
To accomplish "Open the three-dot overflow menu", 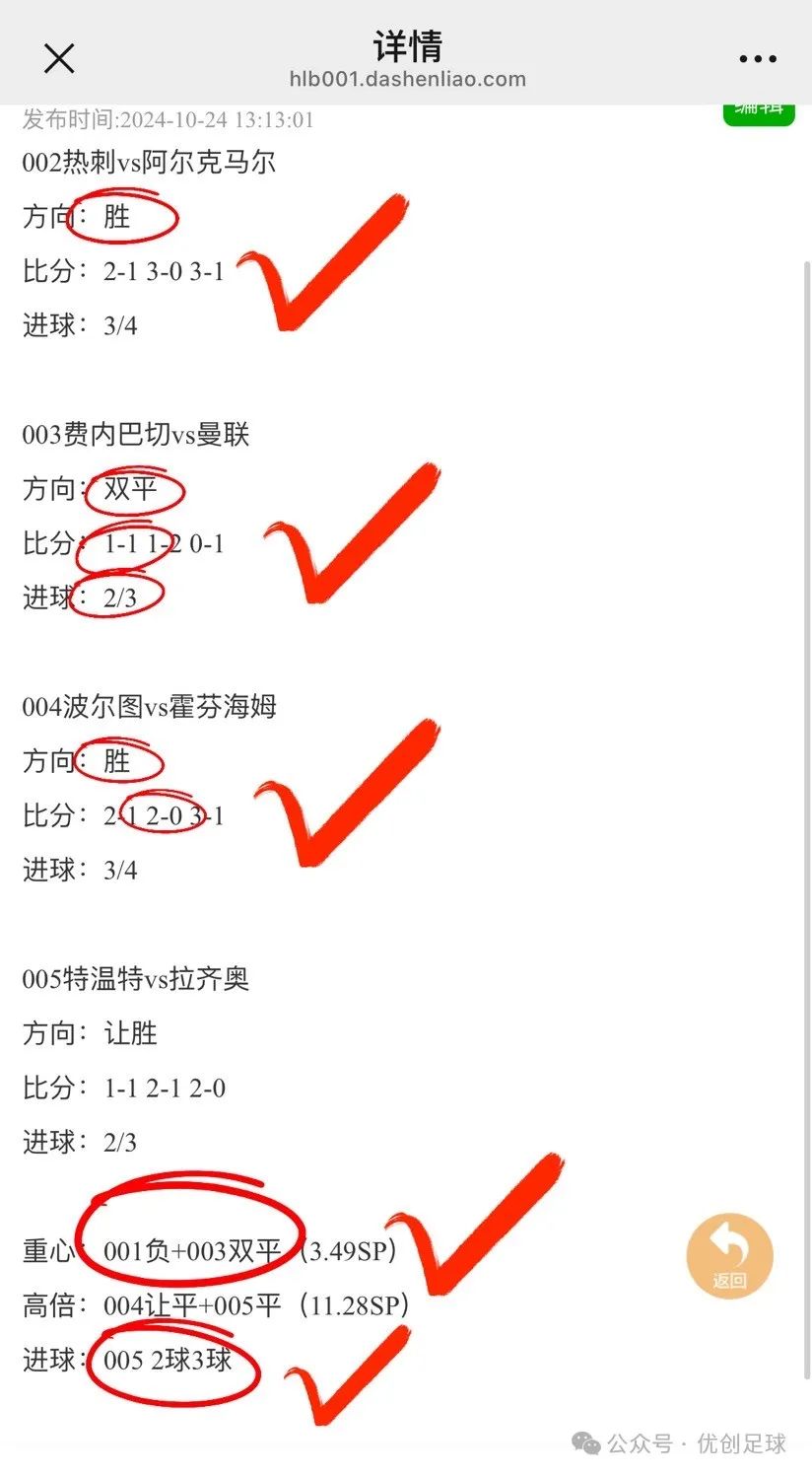I will pyautogui.click(x=758, y=59).
